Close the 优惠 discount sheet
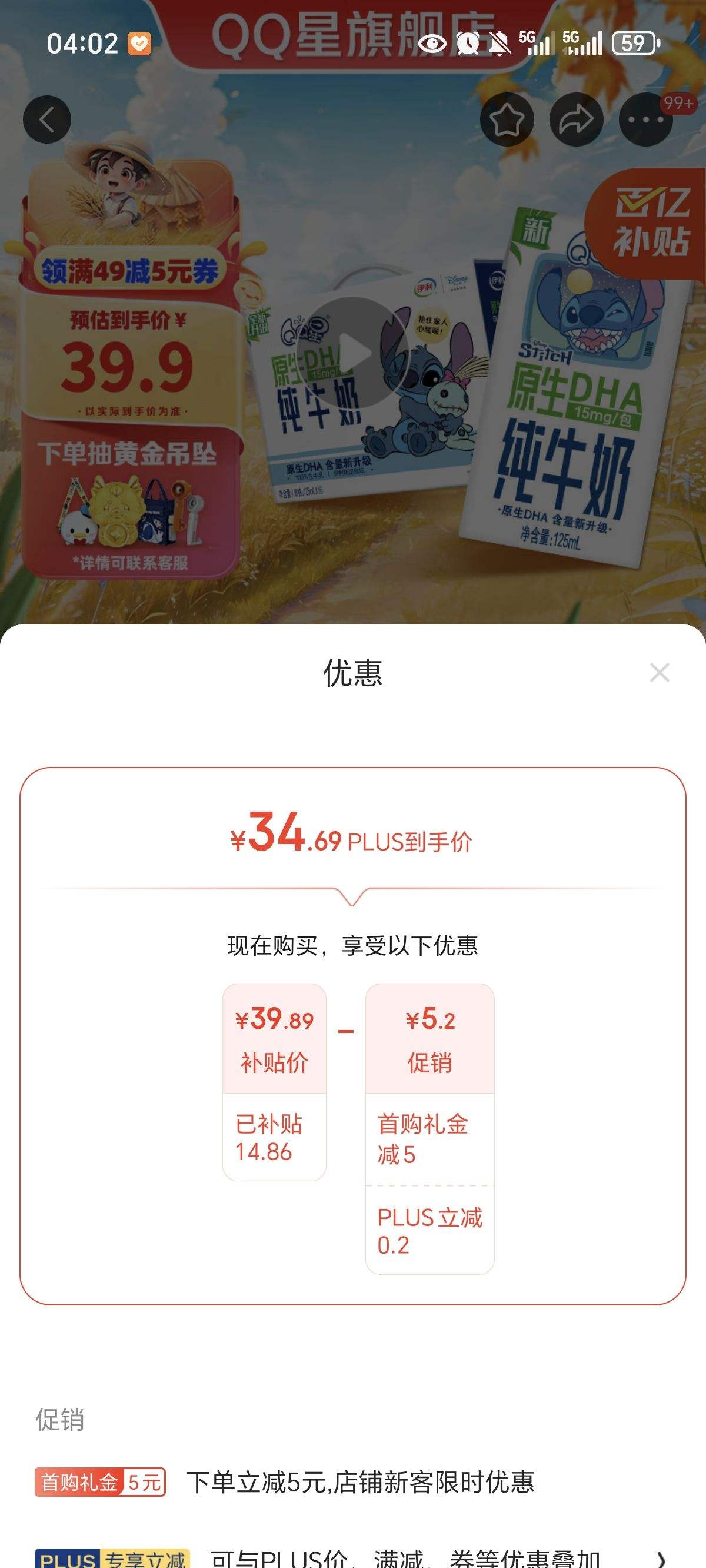Viewport: 706px width, 1568px height. (659, 673)
